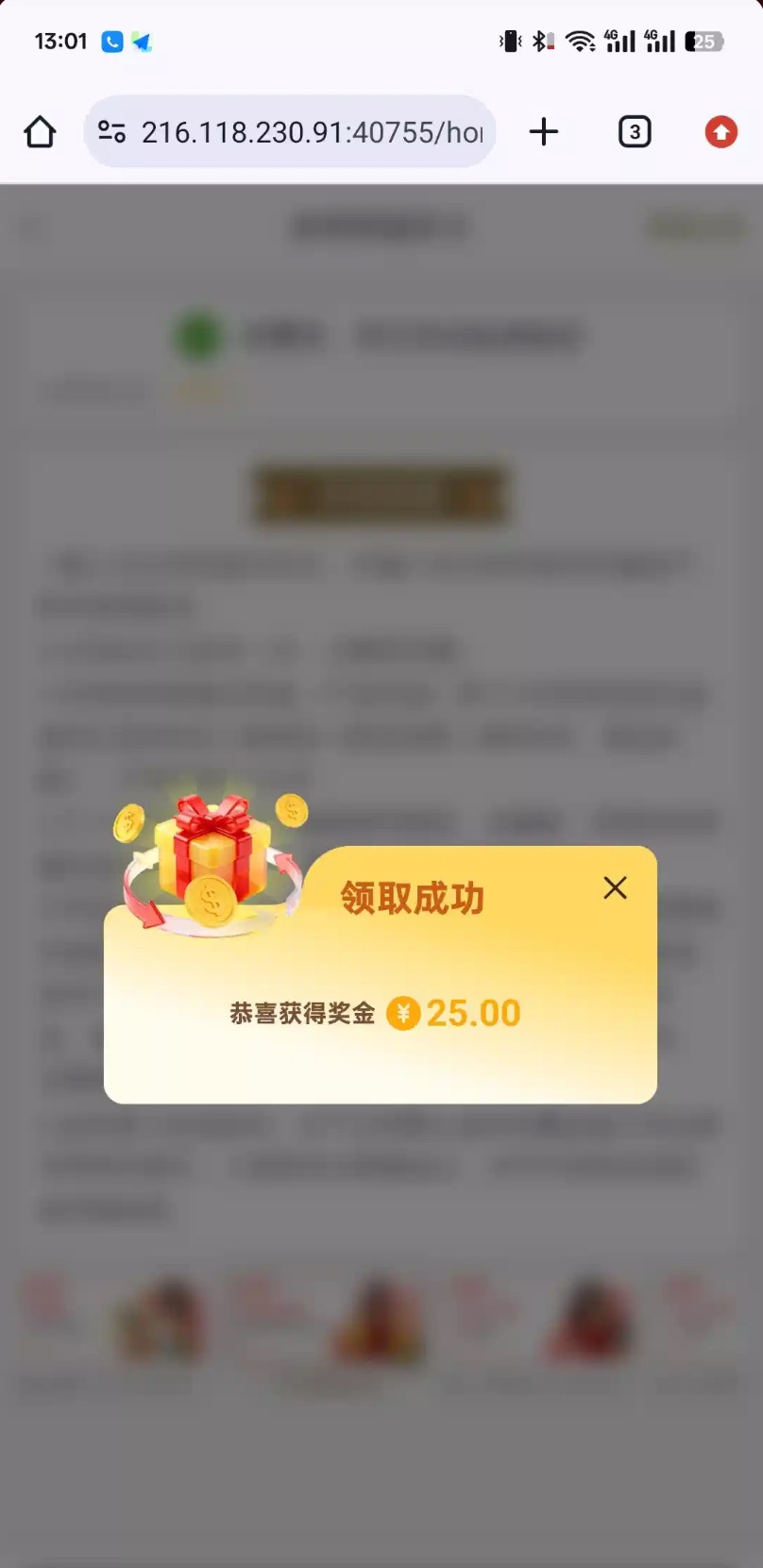
Task: Go to browser home page
Action: (40, 132)
